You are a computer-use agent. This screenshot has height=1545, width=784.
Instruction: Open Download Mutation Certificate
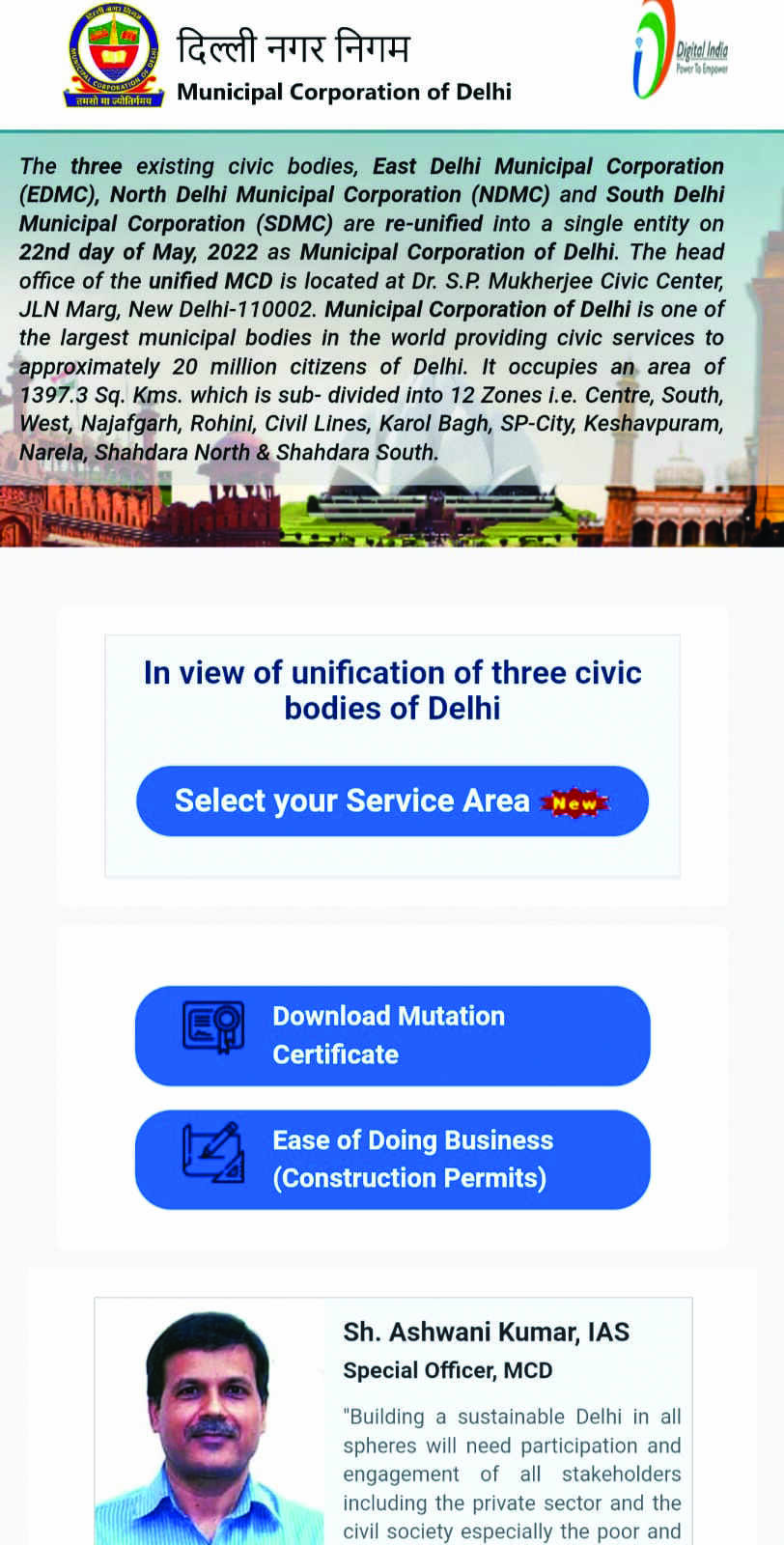(392, 1035)
